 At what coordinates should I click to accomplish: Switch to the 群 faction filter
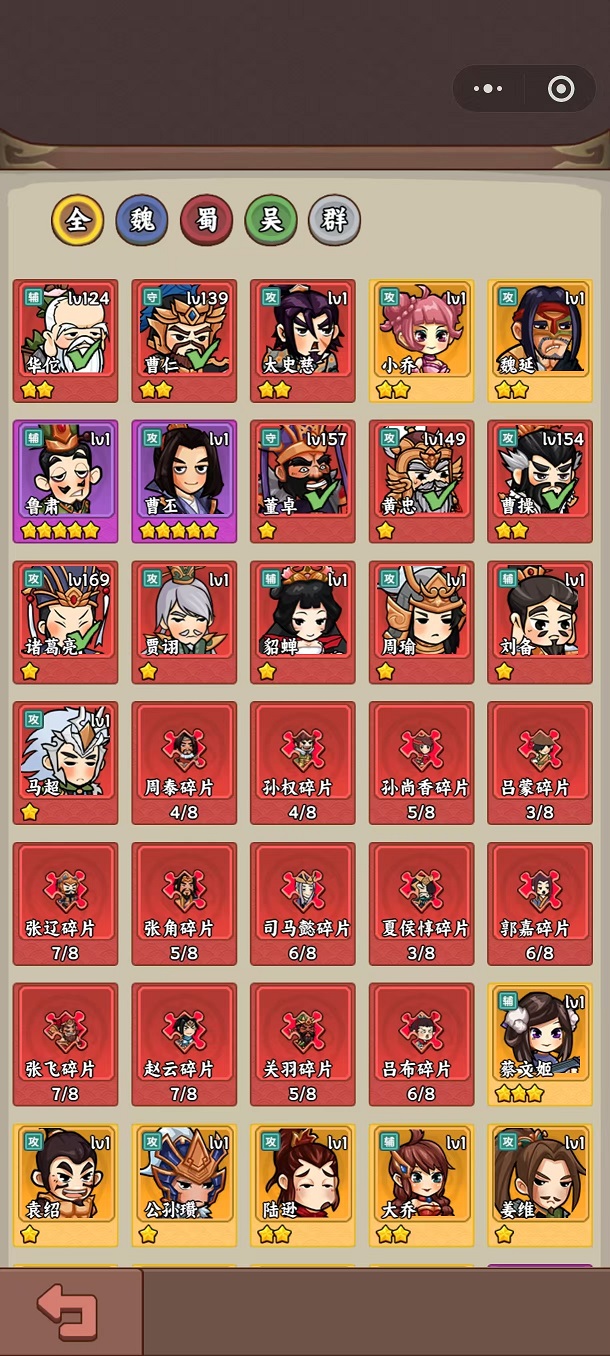[x=334, y=220]
